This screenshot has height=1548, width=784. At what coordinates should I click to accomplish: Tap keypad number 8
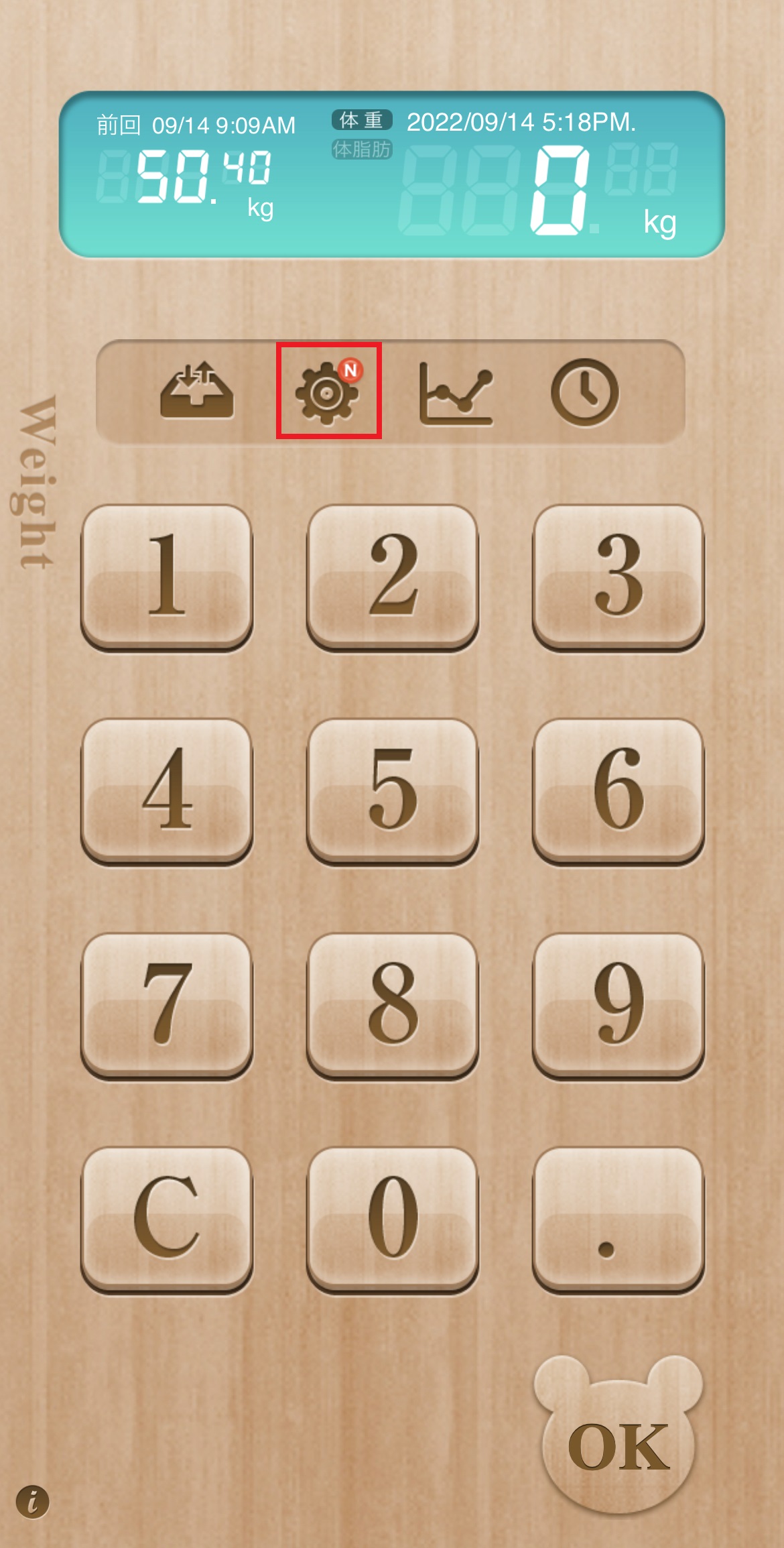click(393, 1004)
